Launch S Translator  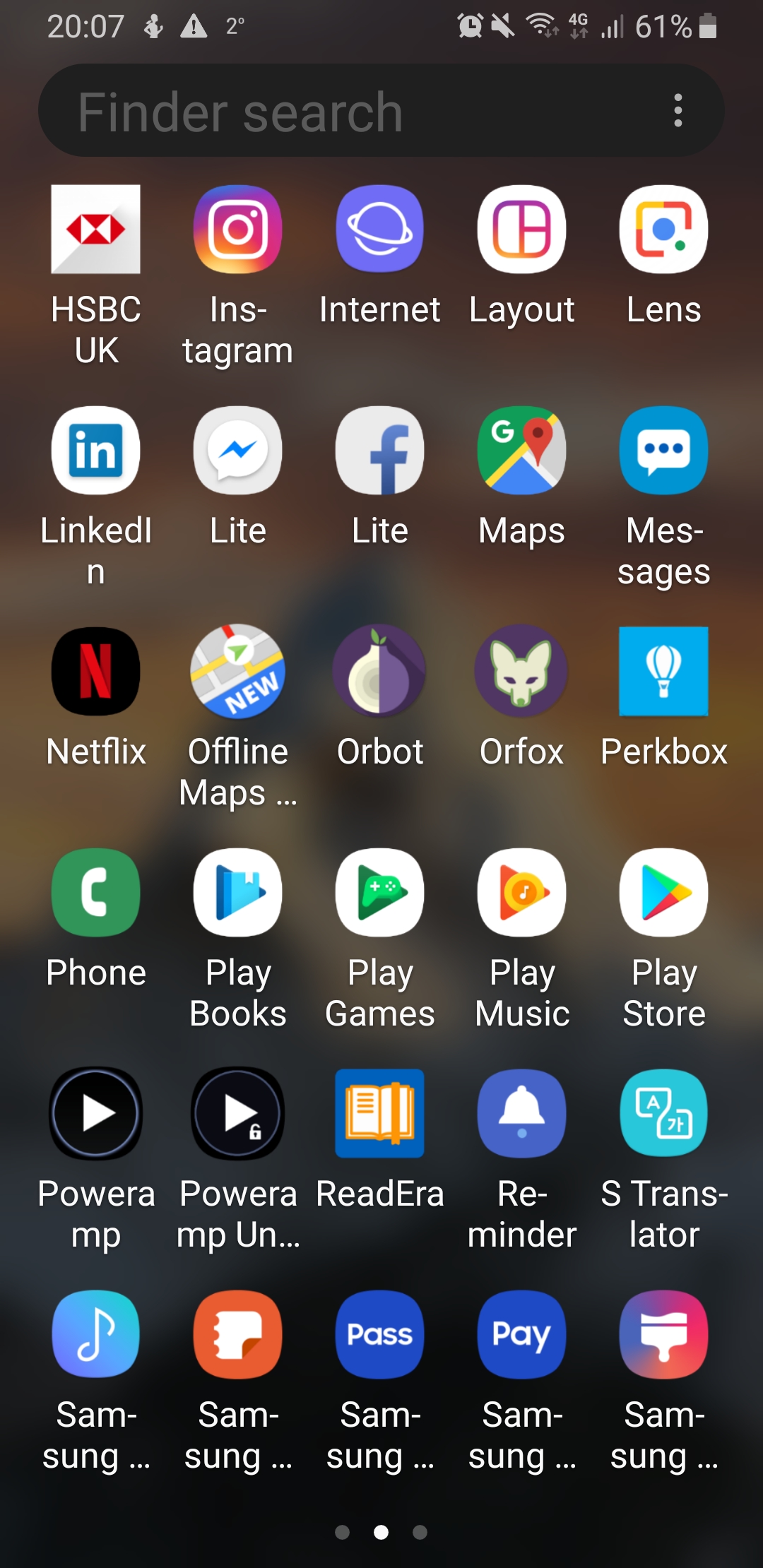point(663,1114)
